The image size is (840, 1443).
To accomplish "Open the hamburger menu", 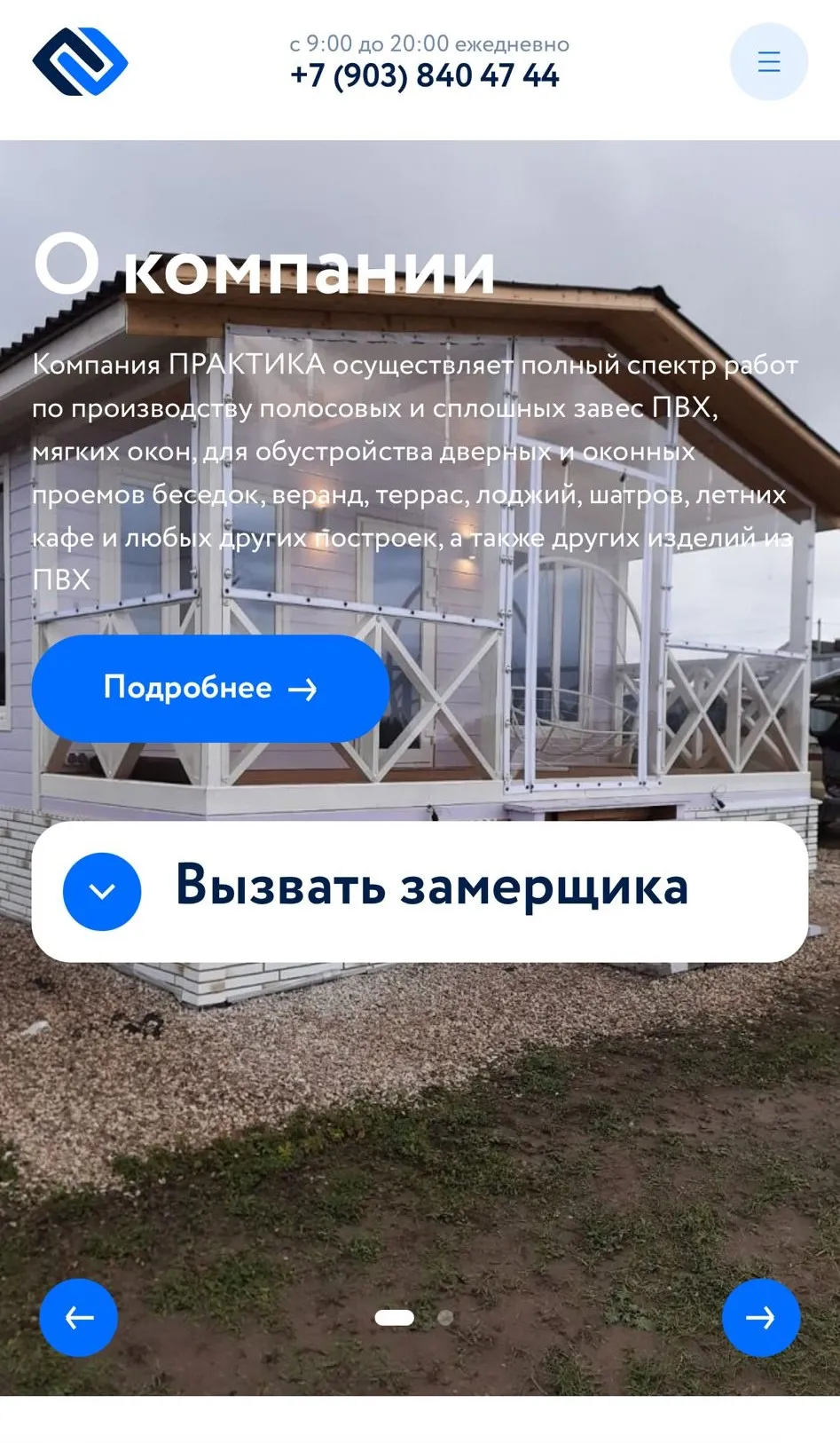I will coord(768,61).
